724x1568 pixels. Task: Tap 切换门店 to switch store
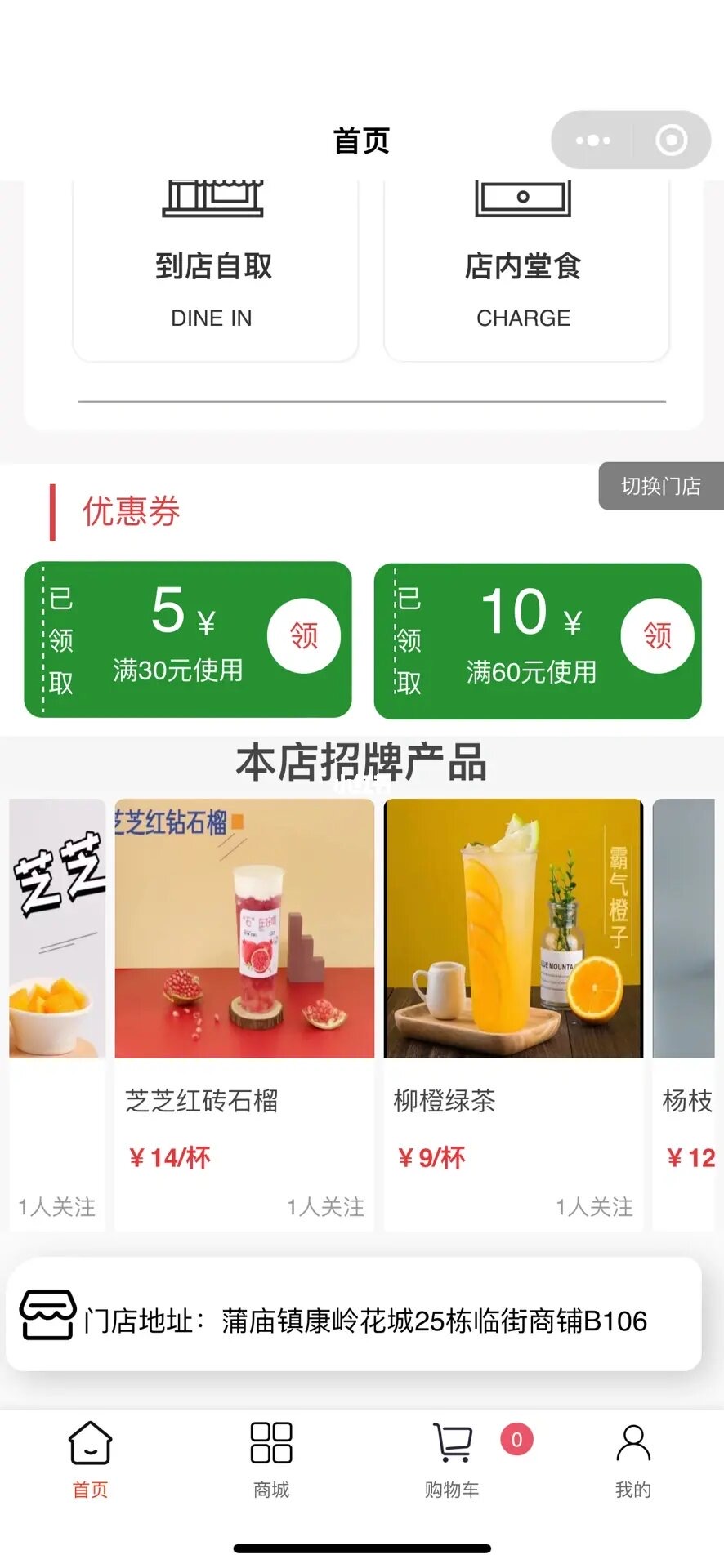(660, 487)
